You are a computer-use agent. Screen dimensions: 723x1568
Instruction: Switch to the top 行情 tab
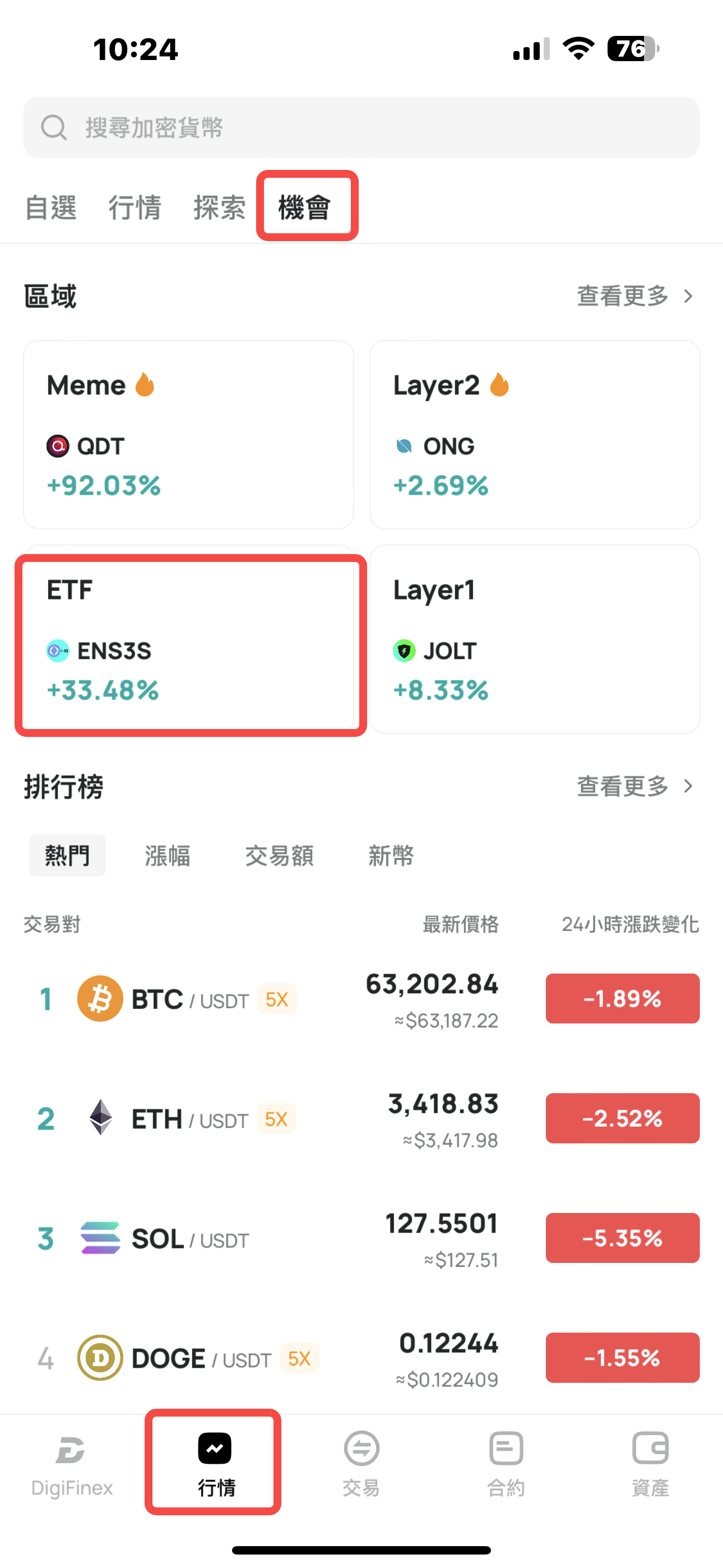135,207
